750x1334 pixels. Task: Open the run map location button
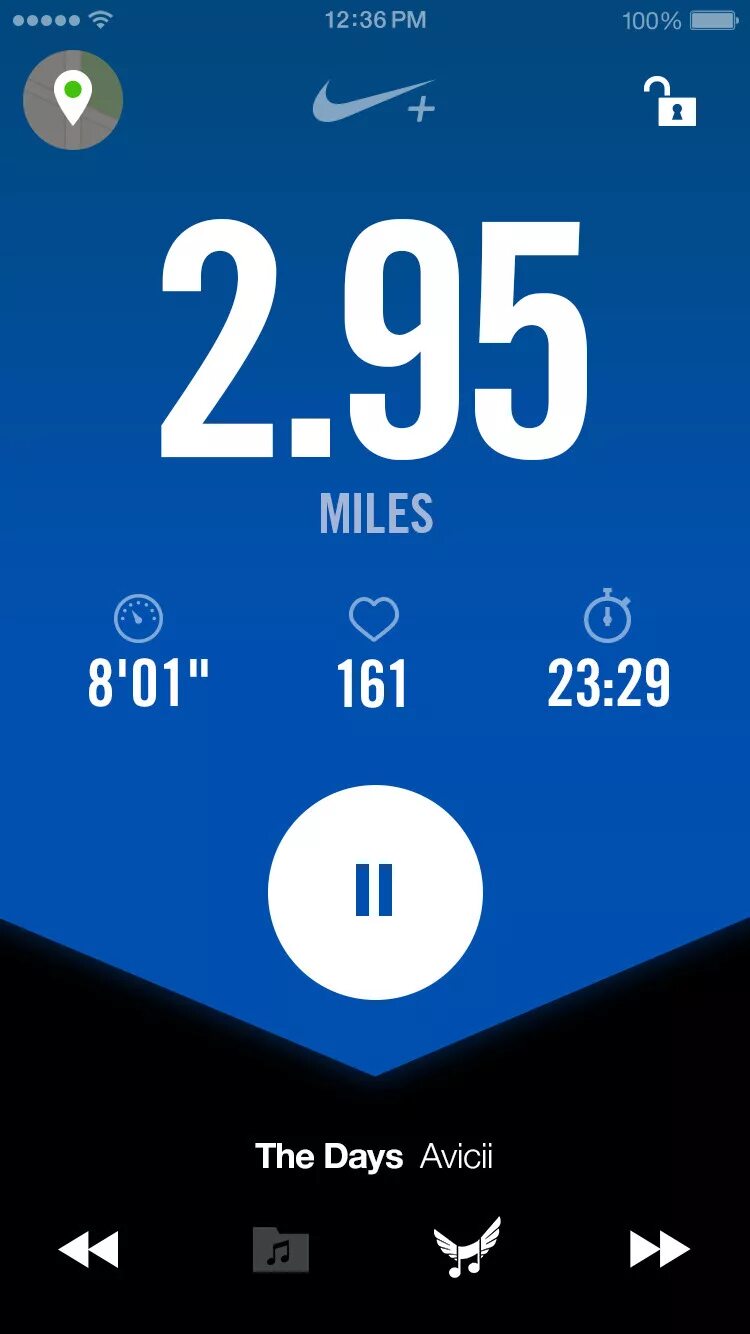point(73,100)
